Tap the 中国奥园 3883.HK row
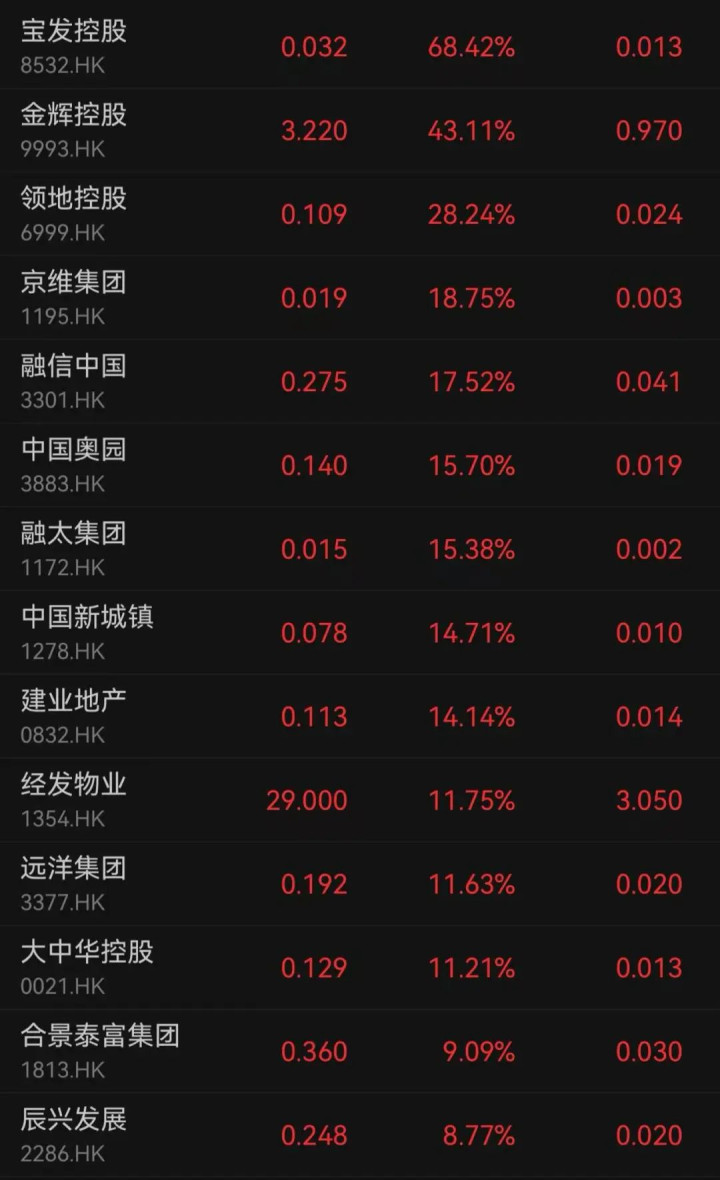720x1180 pixels. click(360, 465)
